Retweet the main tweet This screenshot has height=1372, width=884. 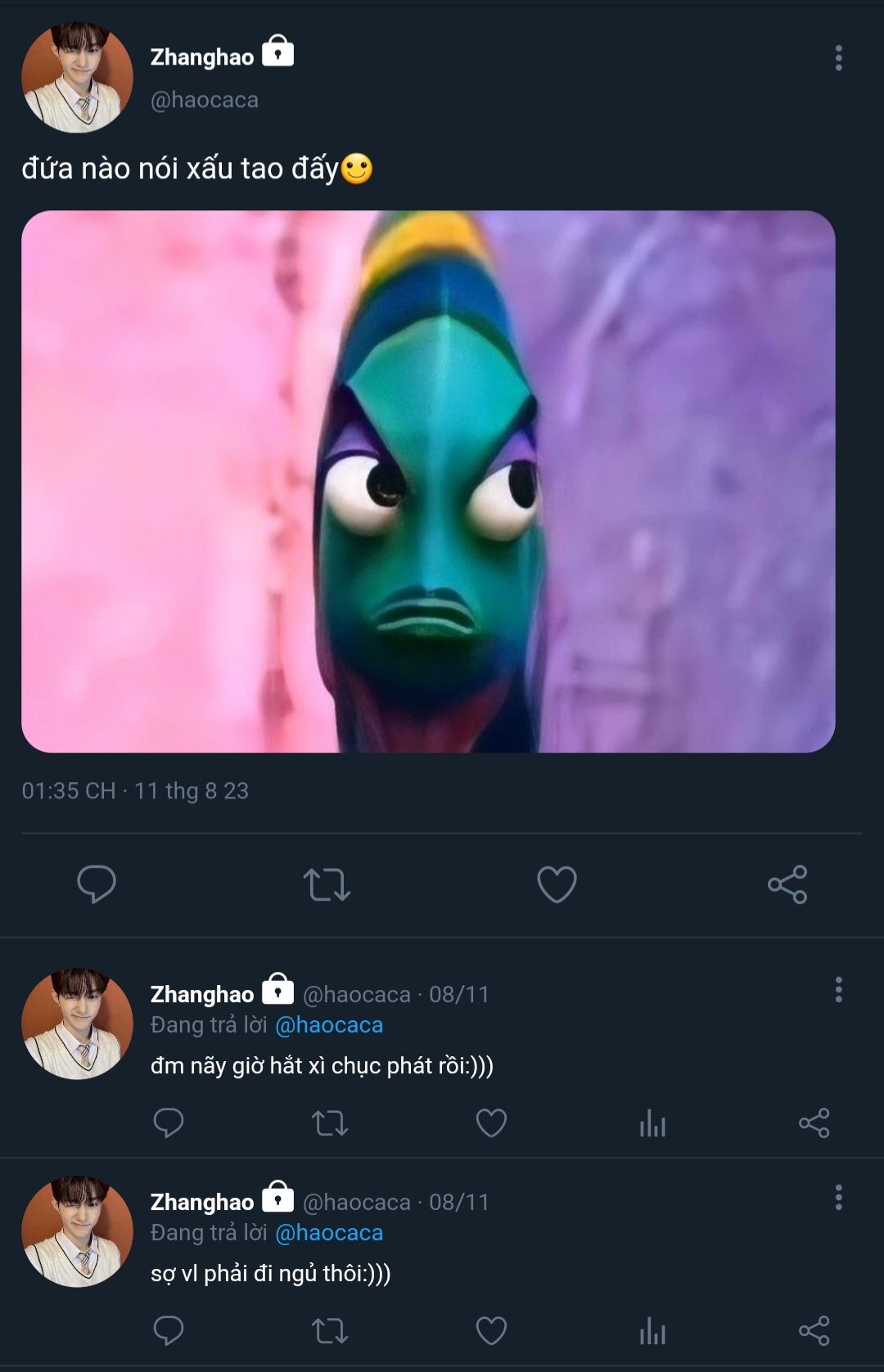click(327, 884)
